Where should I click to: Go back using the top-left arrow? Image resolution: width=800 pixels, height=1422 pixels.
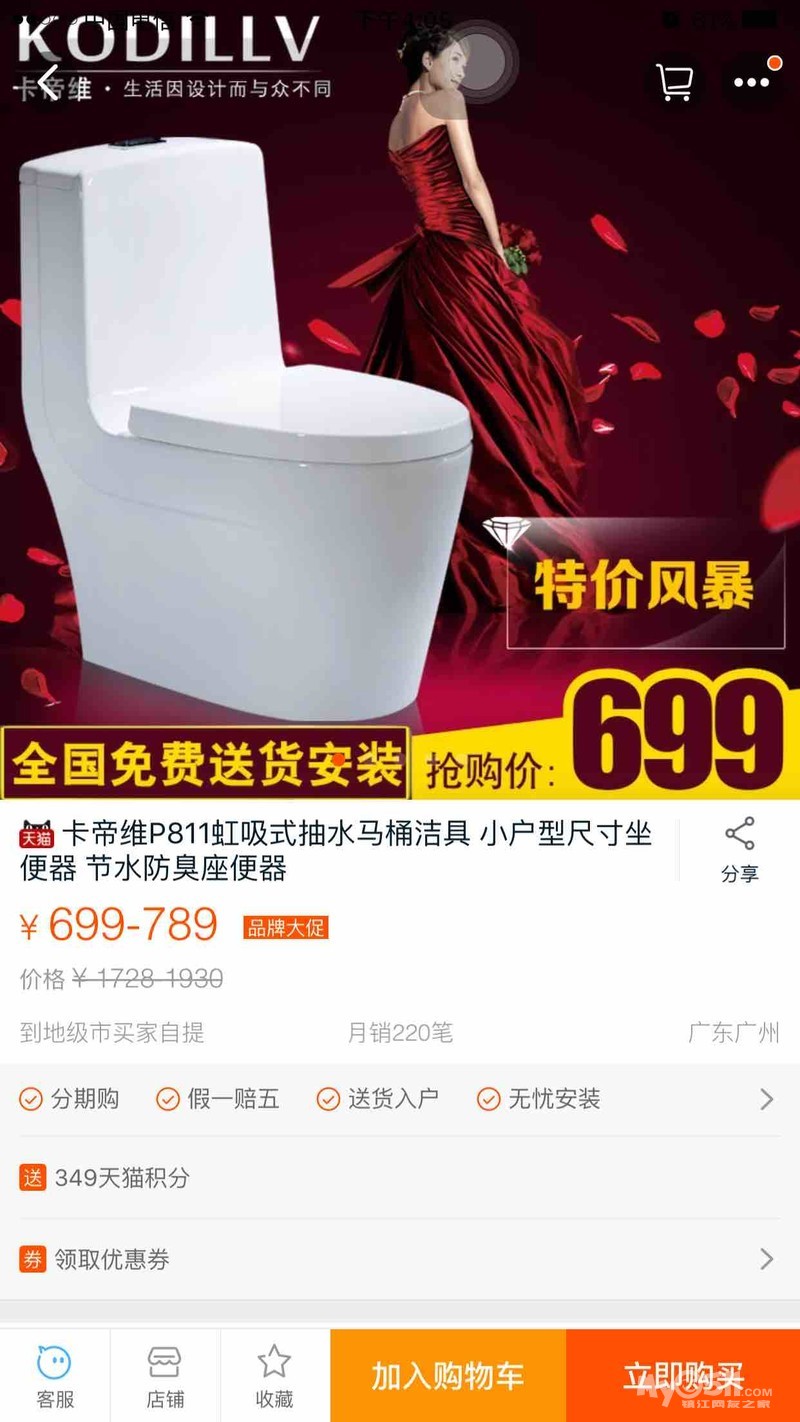pos(49,82)
